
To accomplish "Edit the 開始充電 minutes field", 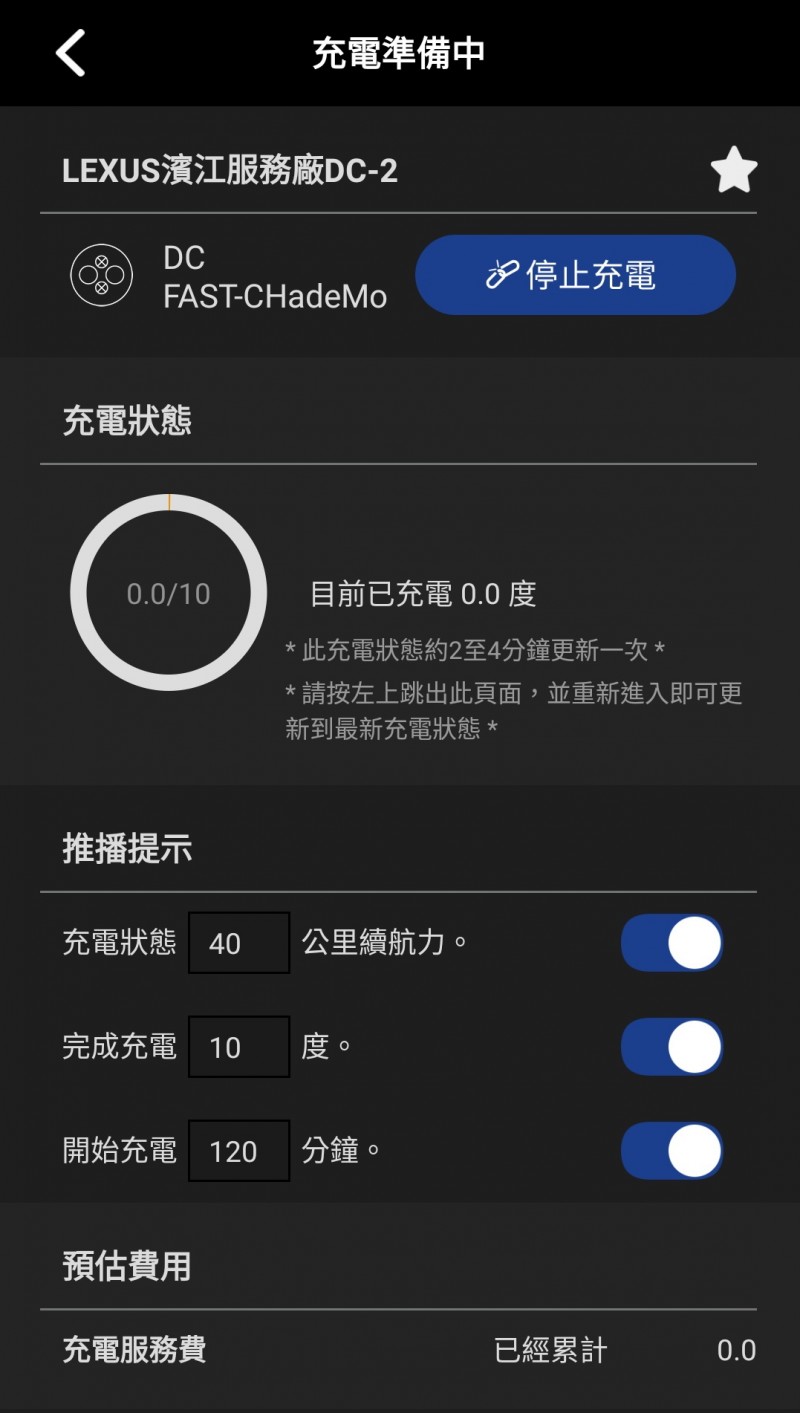I will [x=239, y=1151].
